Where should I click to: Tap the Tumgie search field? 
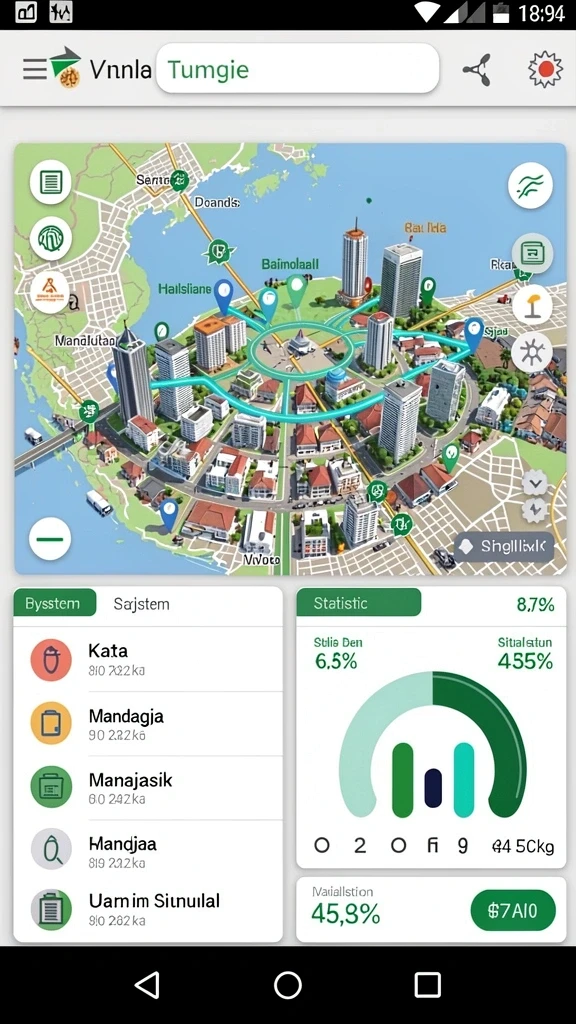[x=297, y=69]
